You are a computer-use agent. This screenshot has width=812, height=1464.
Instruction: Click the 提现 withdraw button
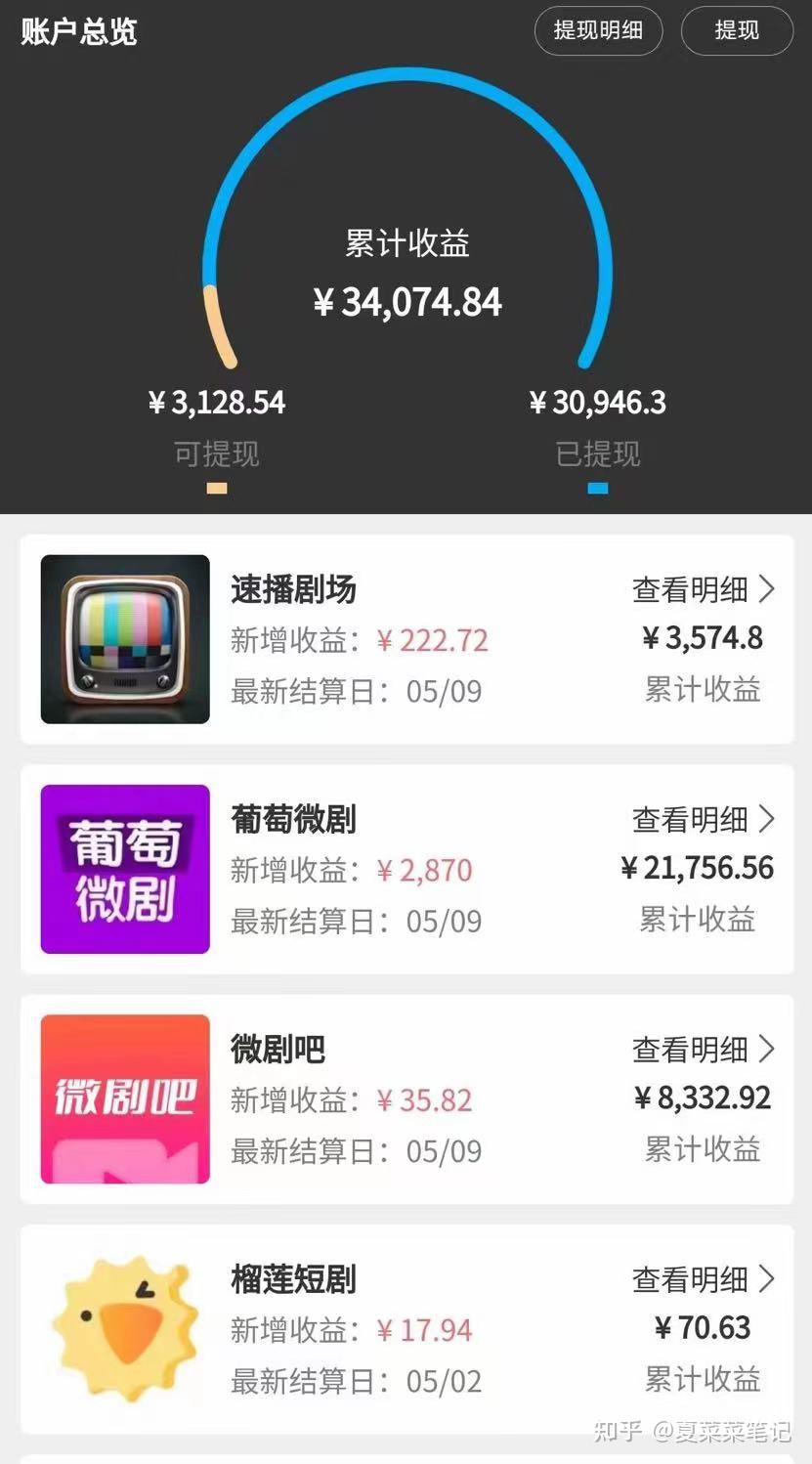tap(737, 30)
